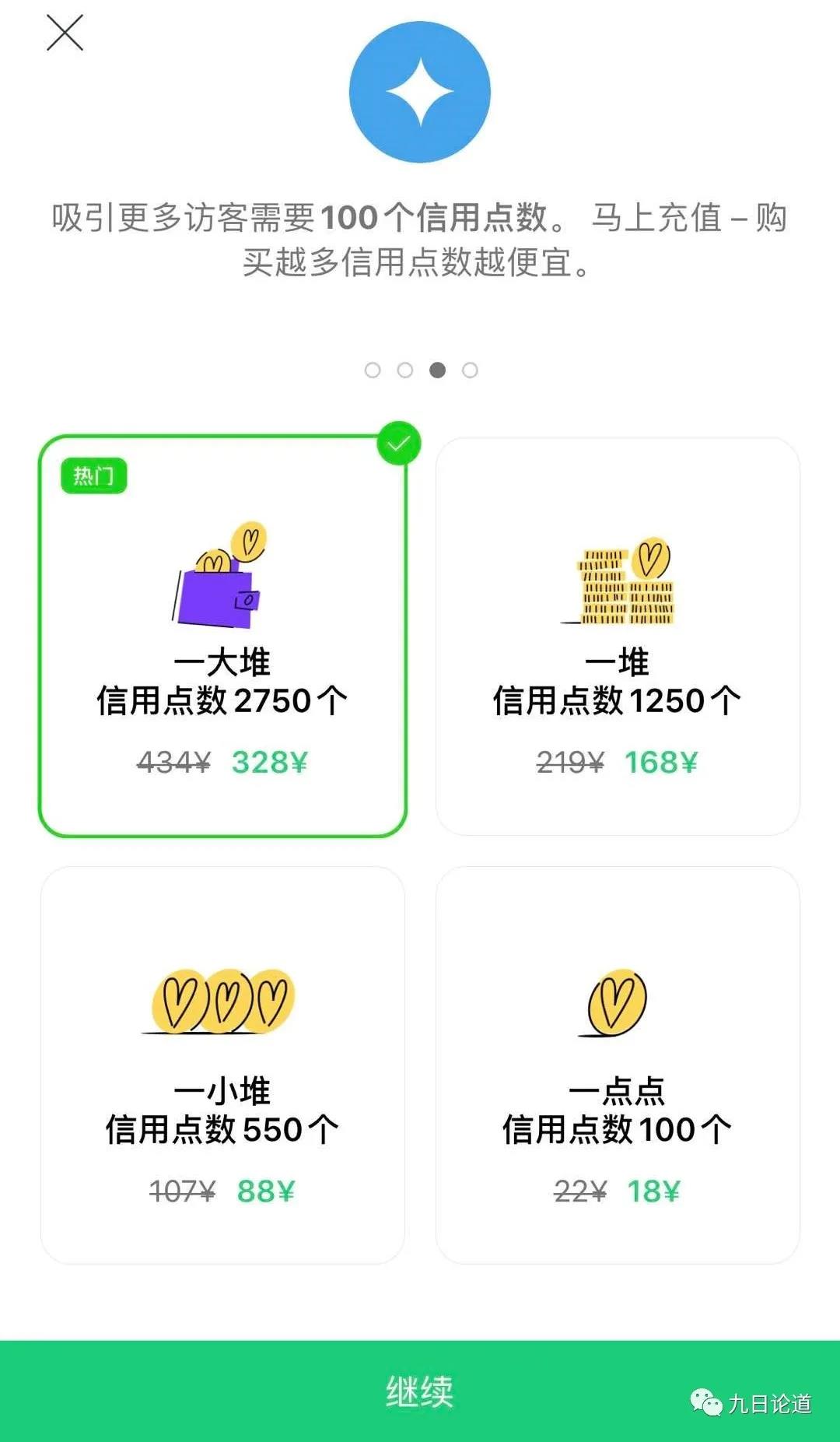The height and width of the screenshot is (1442, 840).
Task: Click the currently active pagination dot
Action: [x=437, y=371]
